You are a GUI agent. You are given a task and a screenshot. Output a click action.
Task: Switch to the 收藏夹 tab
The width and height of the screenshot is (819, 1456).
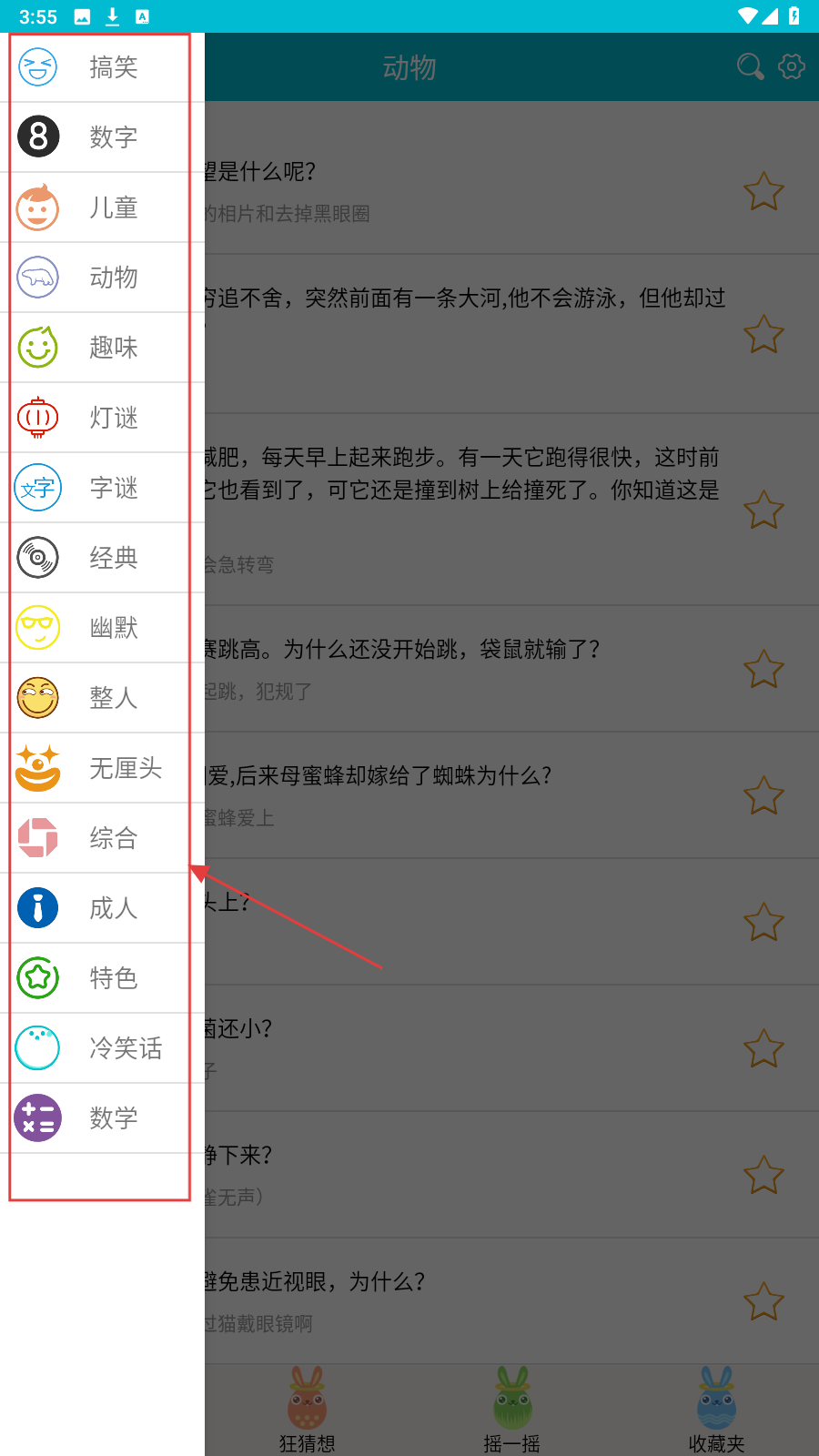point(716,1410)
